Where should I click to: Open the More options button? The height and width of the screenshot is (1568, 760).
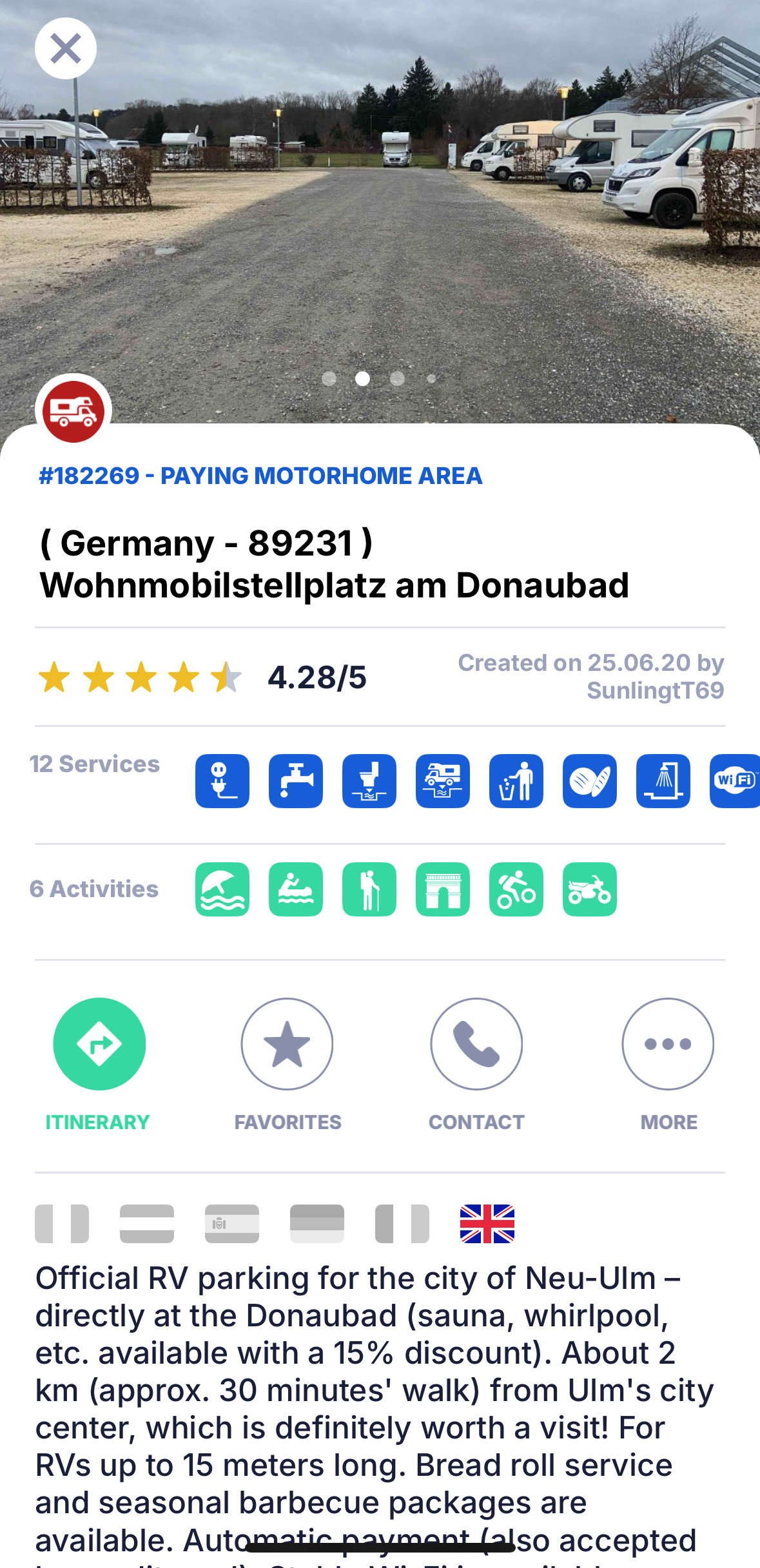pyautogui.click(x=668, y=1044)
